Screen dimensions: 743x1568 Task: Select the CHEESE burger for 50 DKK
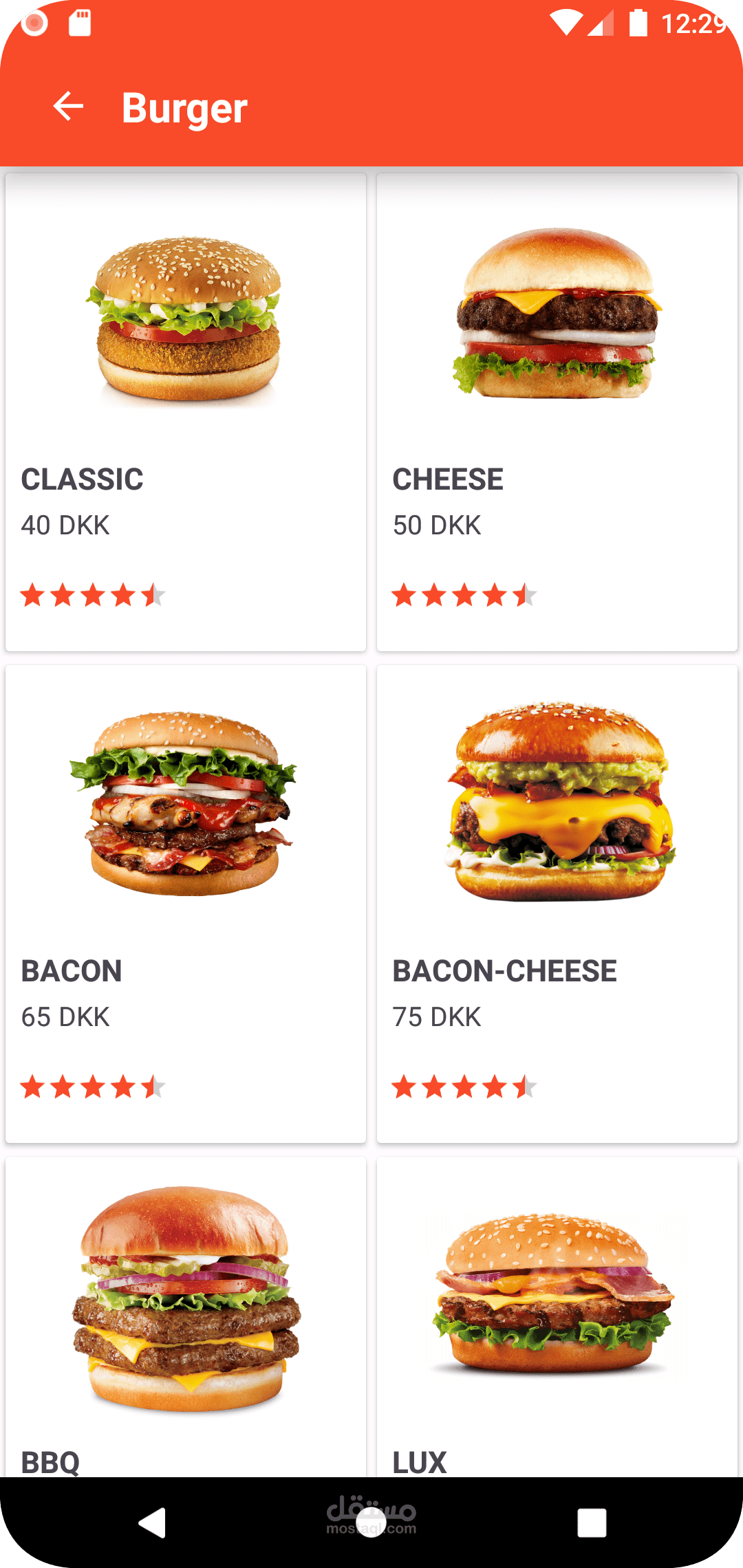(x=557, y=413)
